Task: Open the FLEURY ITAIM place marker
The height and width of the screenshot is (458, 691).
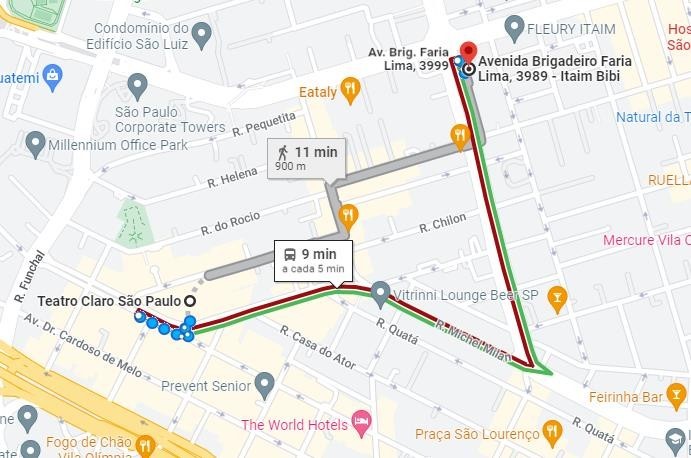Action: 515,28
